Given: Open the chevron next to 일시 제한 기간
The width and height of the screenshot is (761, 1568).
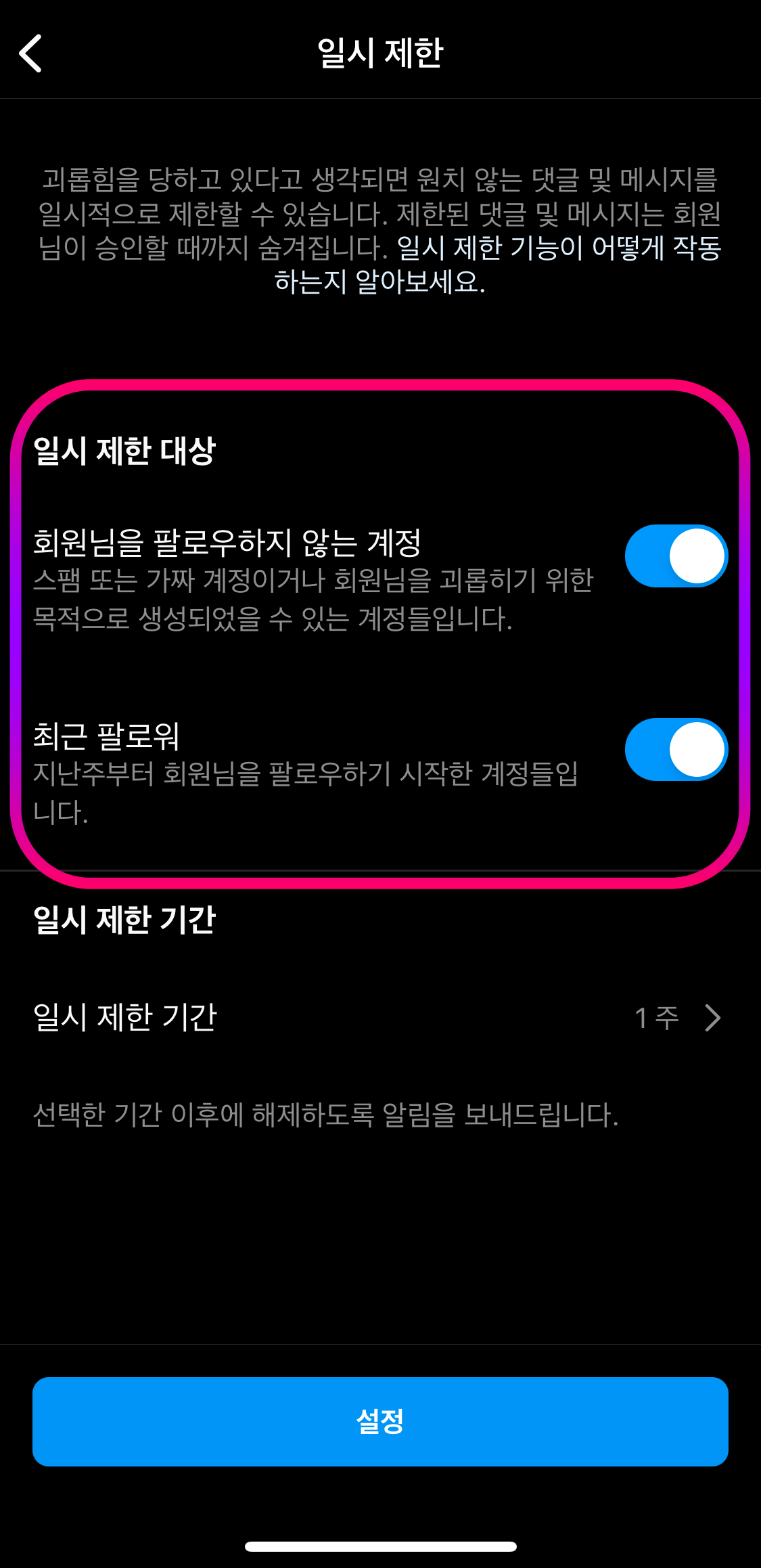Looking at the screenshot, I should tap(712, 1017).
